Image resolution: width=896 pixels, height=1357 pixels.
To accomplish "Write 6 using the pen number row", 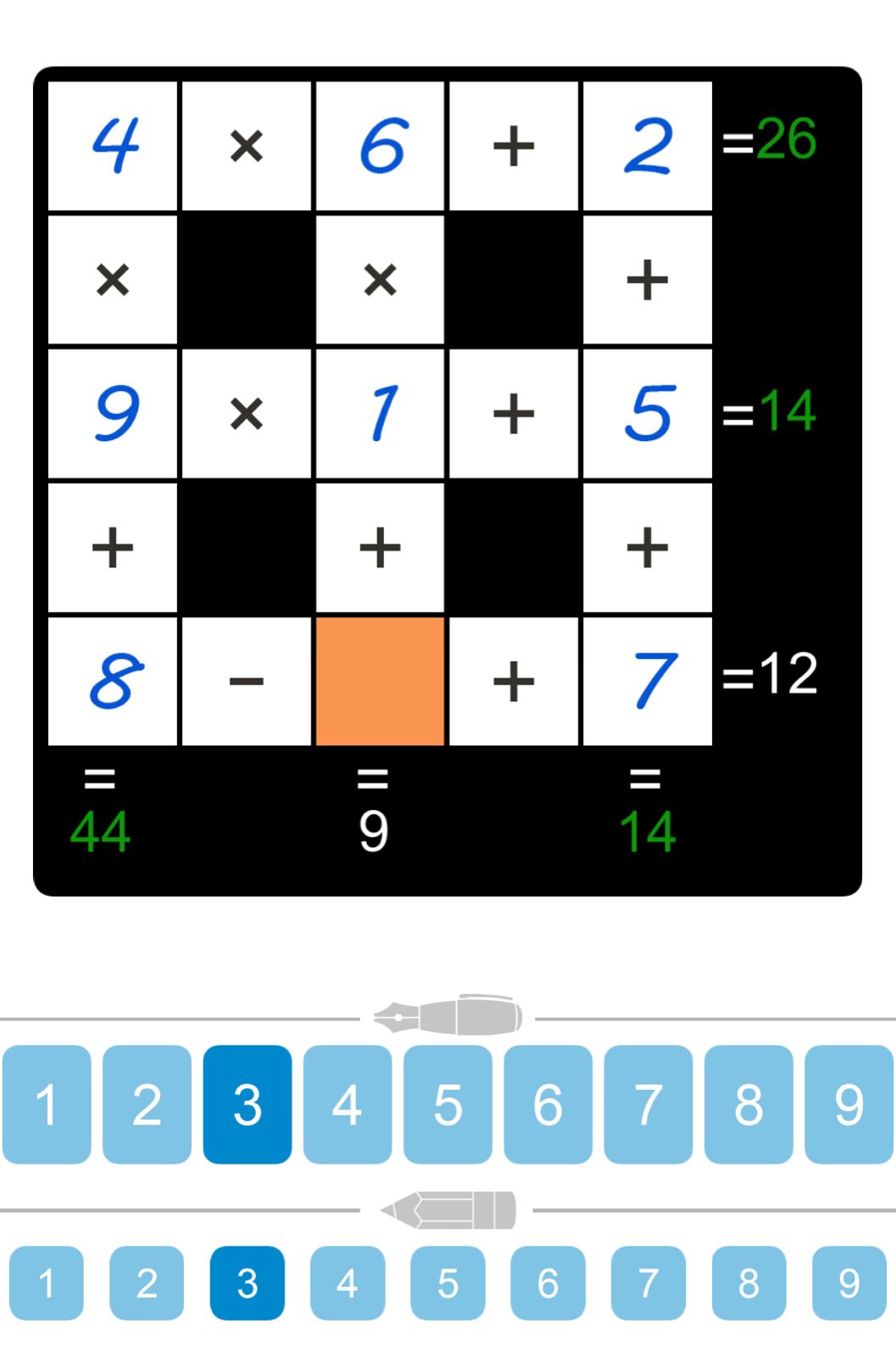I will 548,1104.
